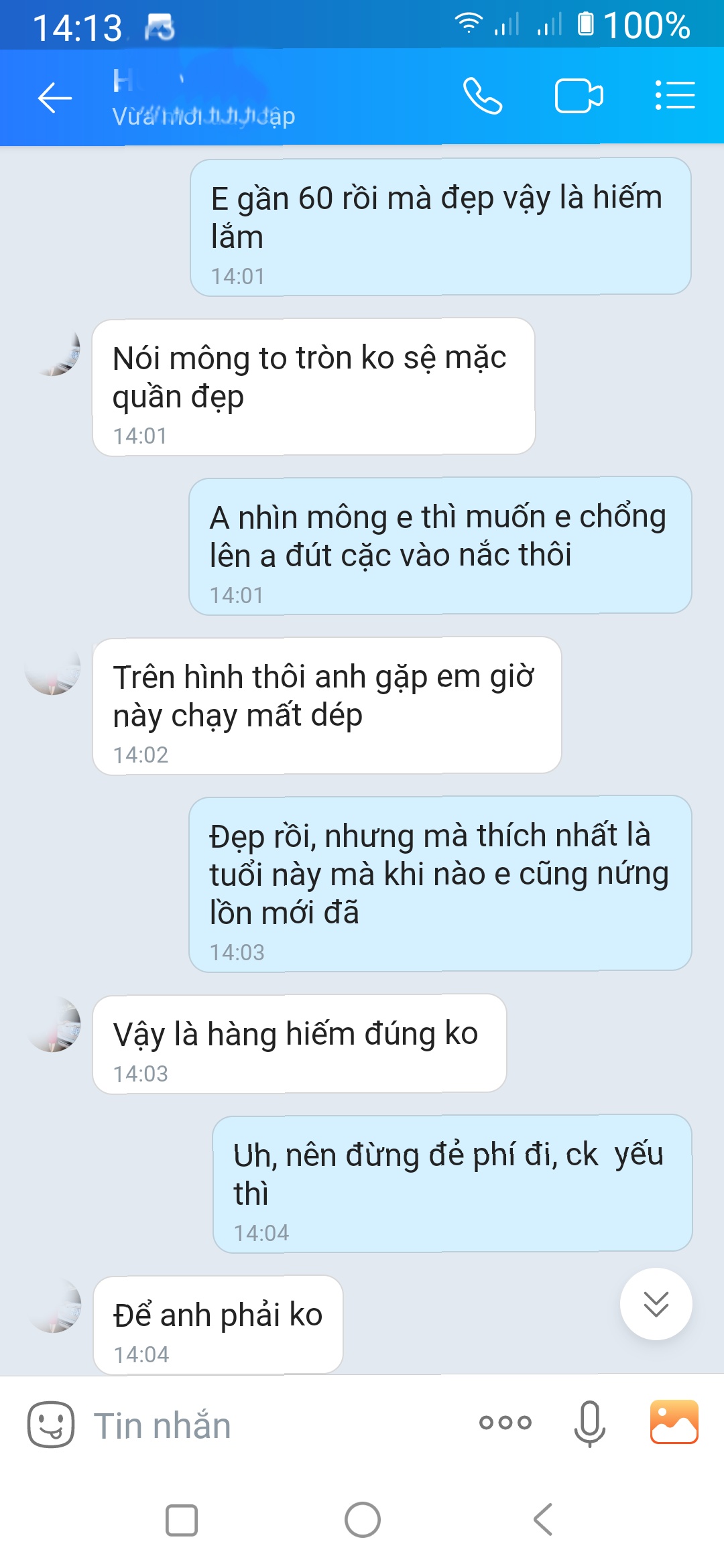Focus the Tin nhắn message field
Screen dimensions: 724x1568
click(268, 1425)
